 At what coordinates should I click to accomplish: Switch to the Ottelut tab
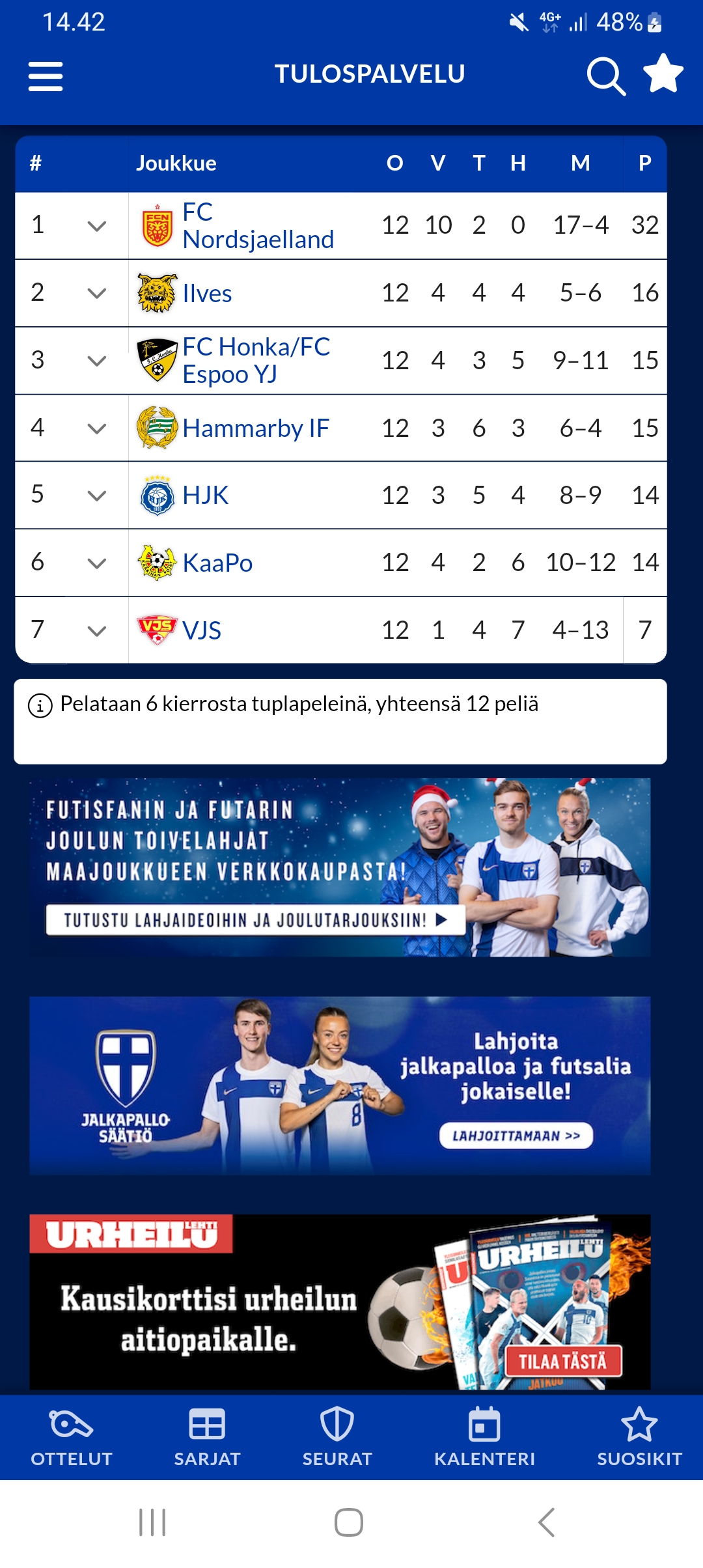point(72,1437)
